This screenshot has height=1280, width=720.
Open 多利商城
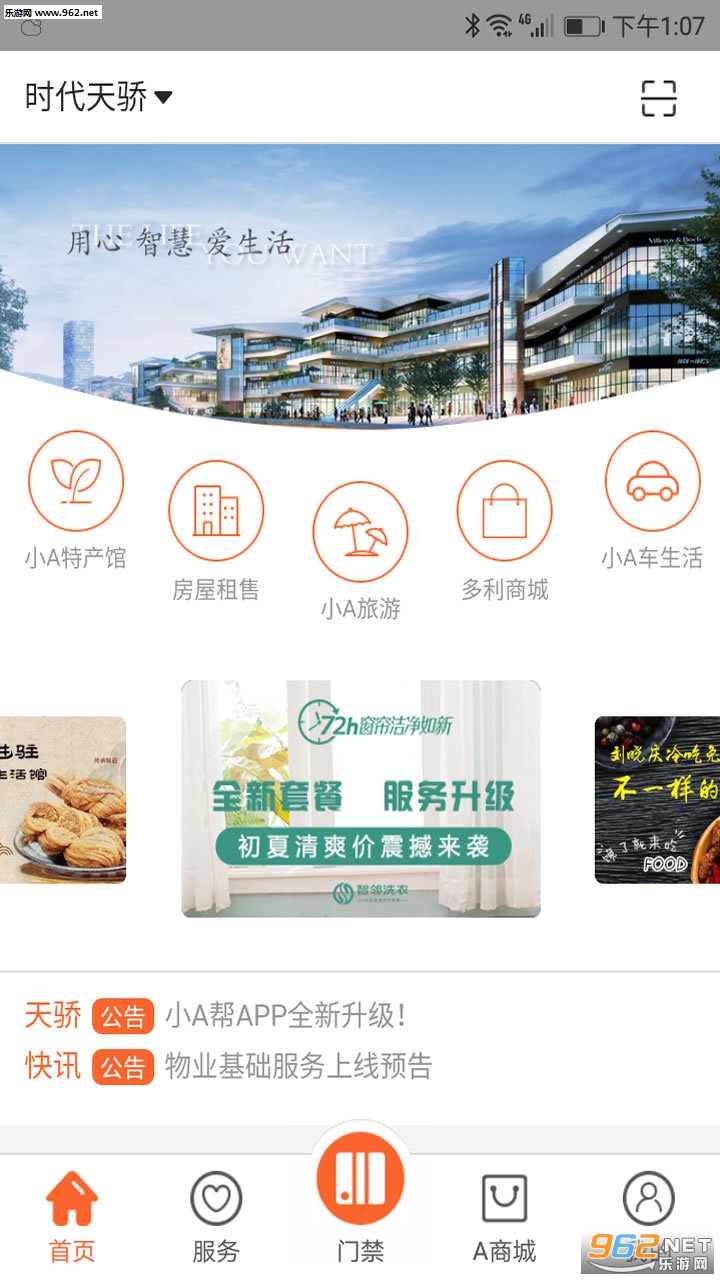coord(504,512)
